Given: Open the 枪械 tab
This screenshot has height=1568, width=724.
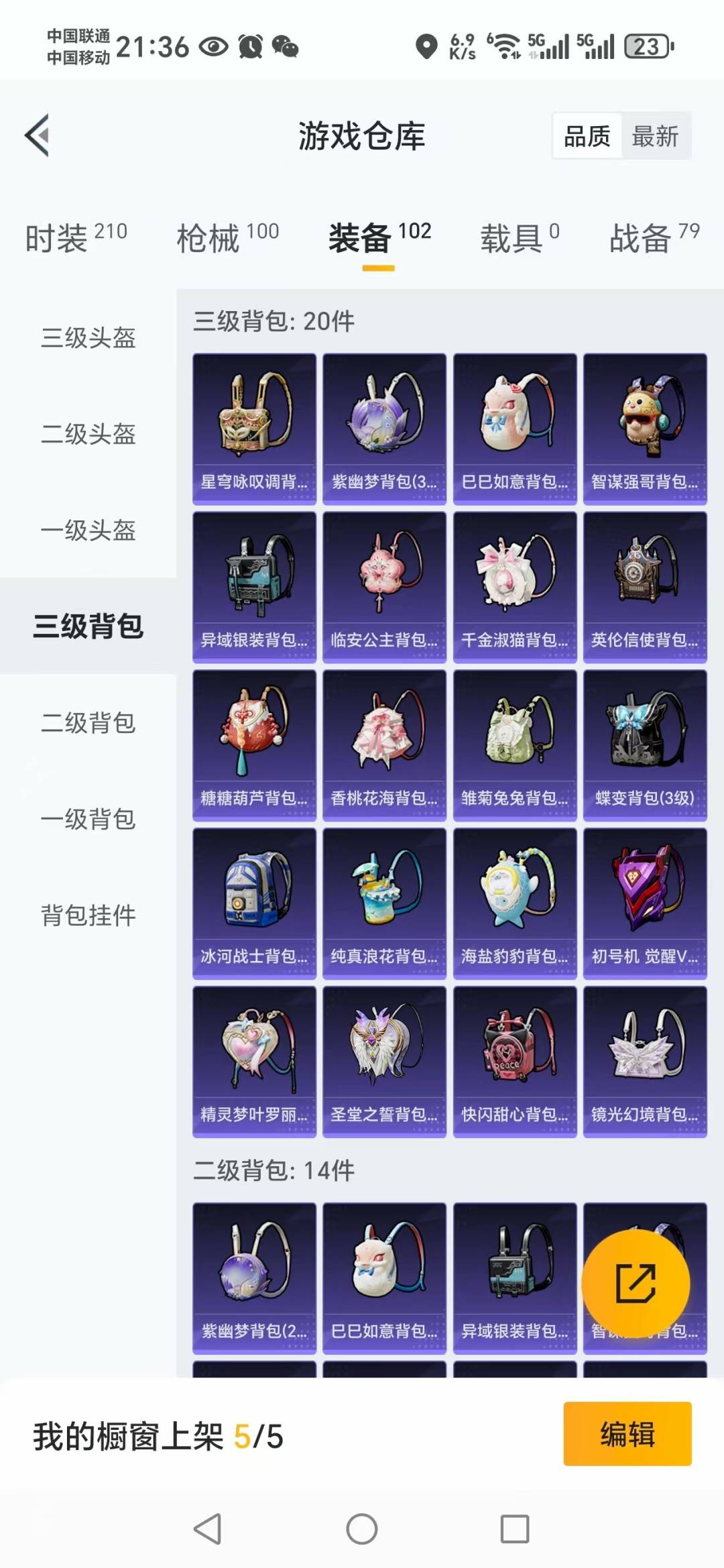Looking at the screenshot, I should (x=227, y=239).
